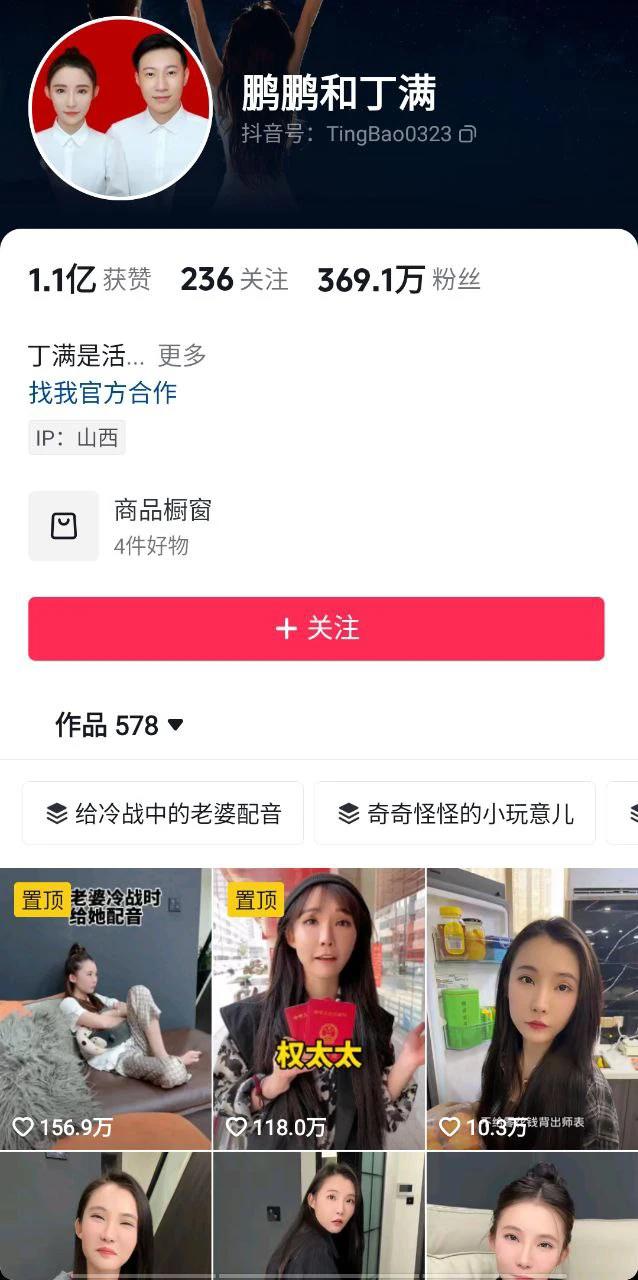The width and height of the screenshot is (638, 1280).
Task: Play the pinned video with 156.9万 likes
Action: coord(105,1008)
